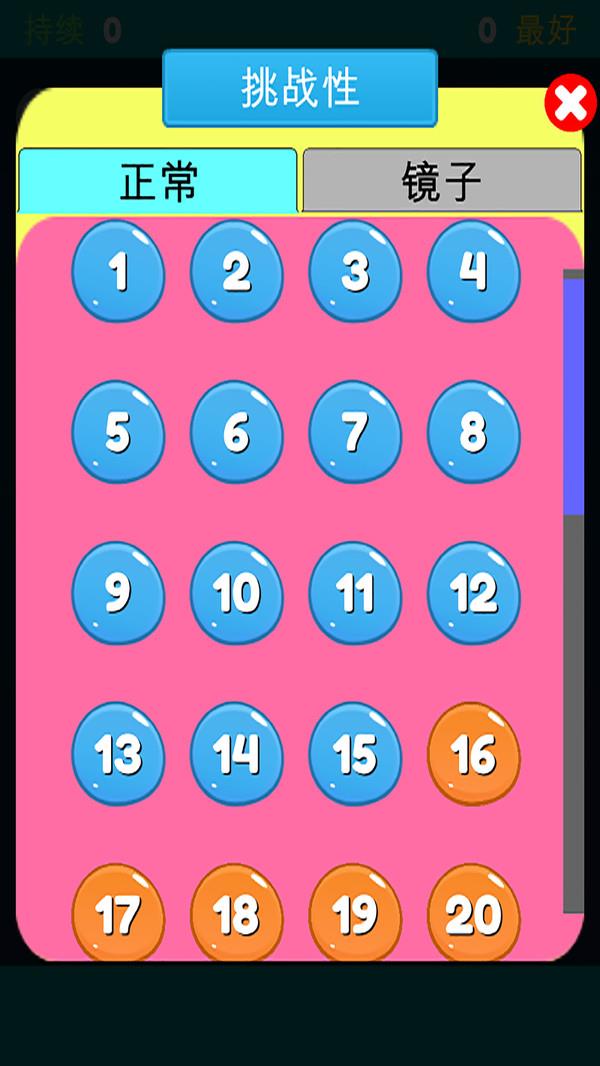Image resolution: width=600 pixels, height=1066 pixels.
Task: Choose level 3
Action: coord(355,271)
